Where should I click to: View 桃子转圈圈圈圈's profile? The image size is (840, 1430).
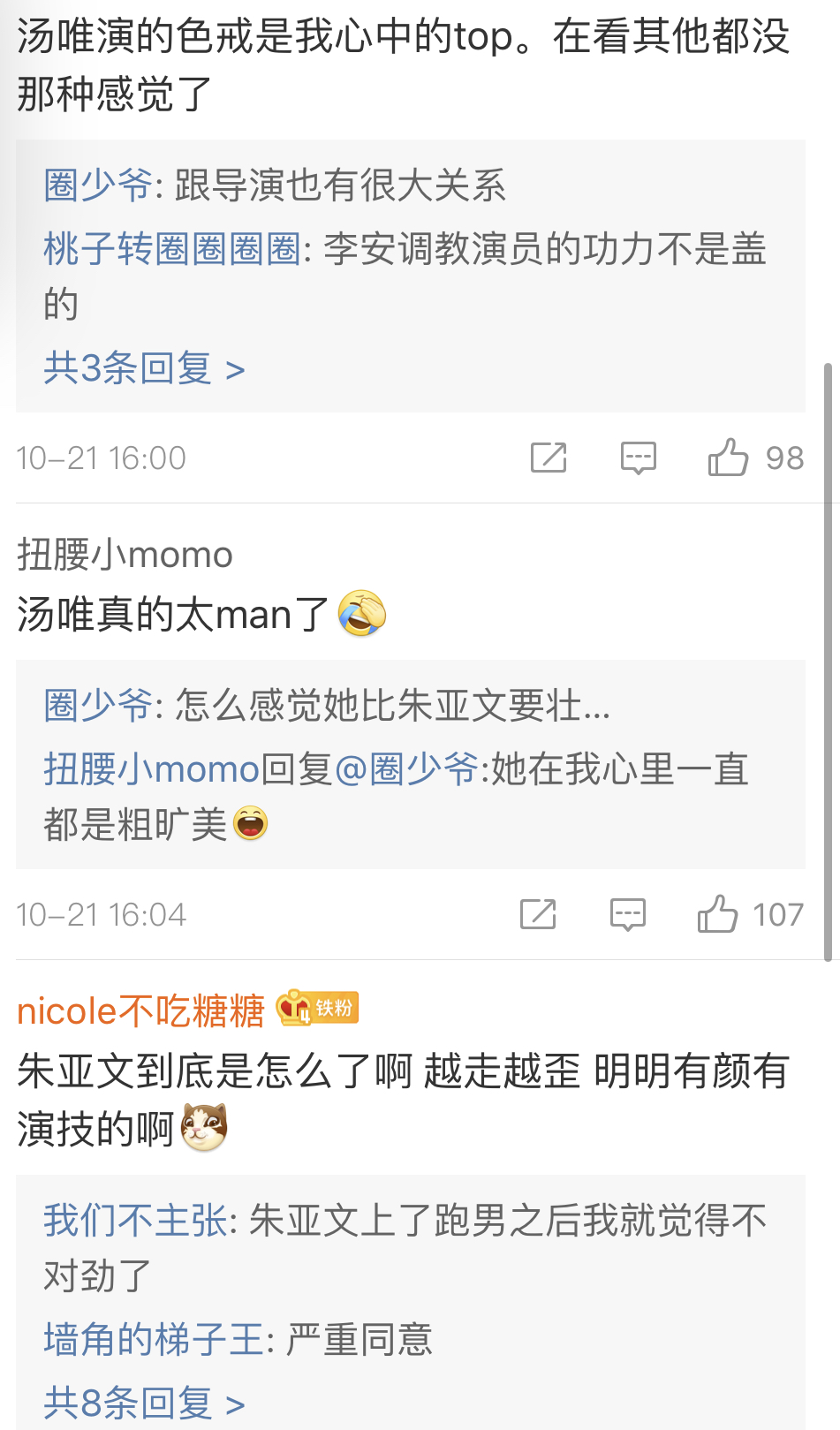pos(172,249)
